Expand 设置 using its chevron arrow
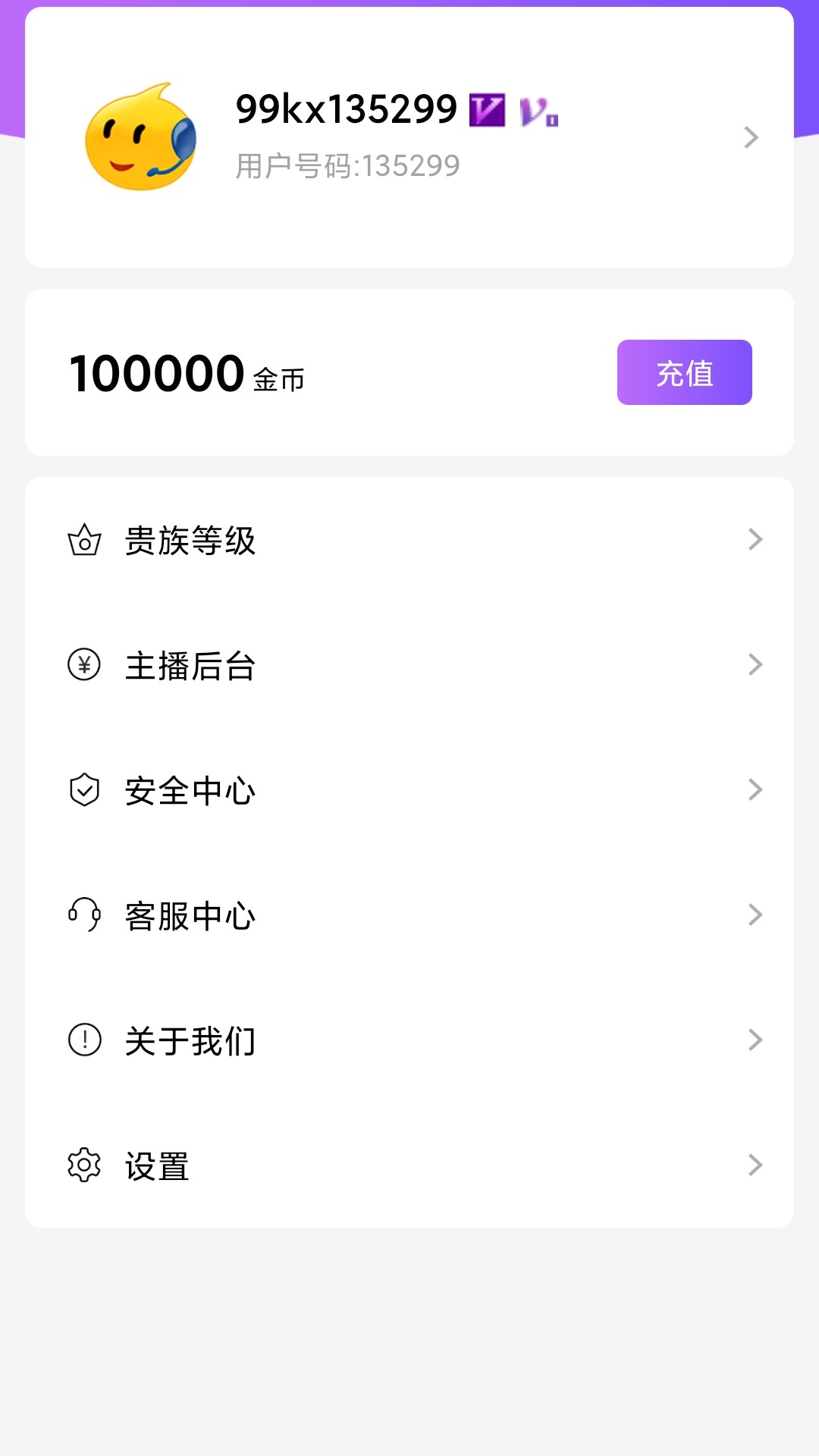 tap(755, 1166)
